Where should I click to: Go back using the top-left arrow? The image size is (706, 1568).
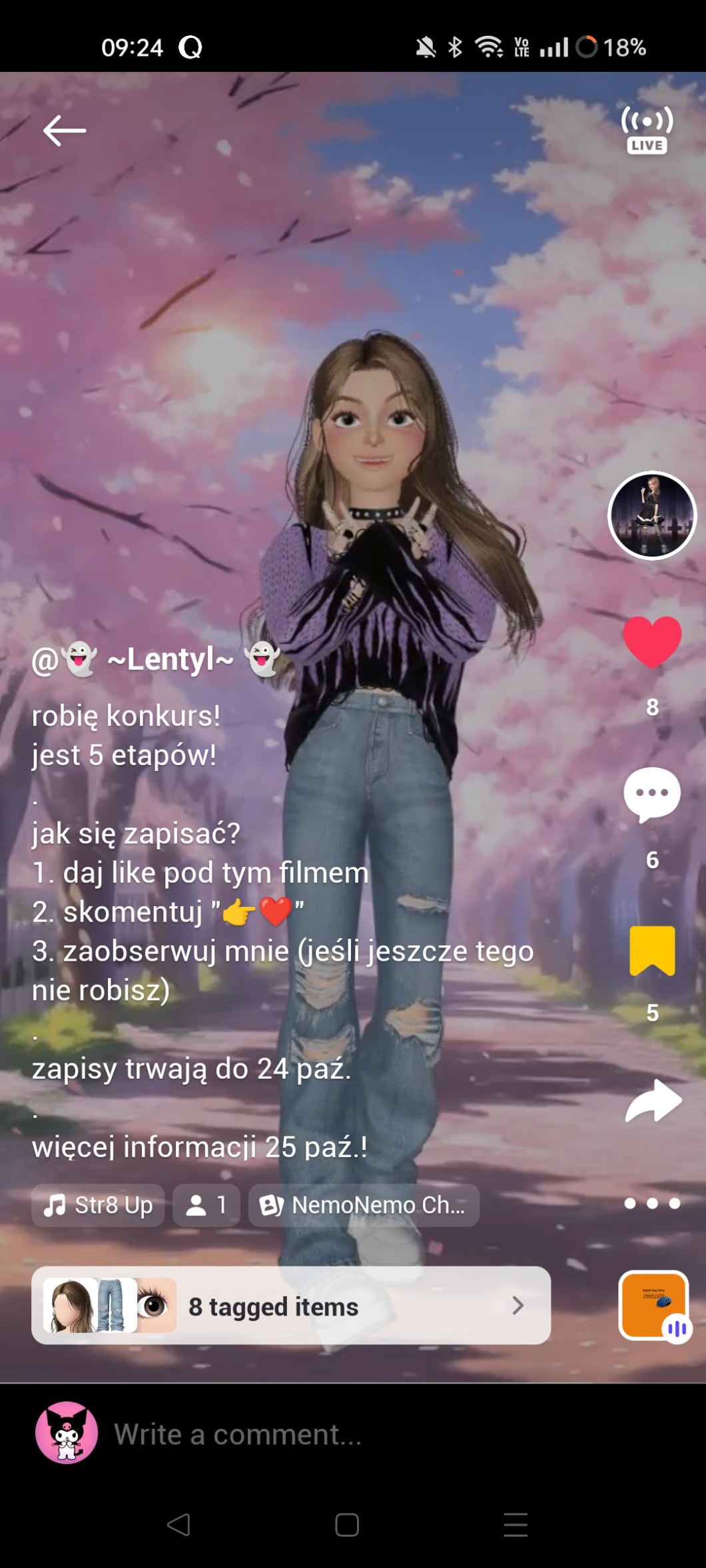pos(65,130)
